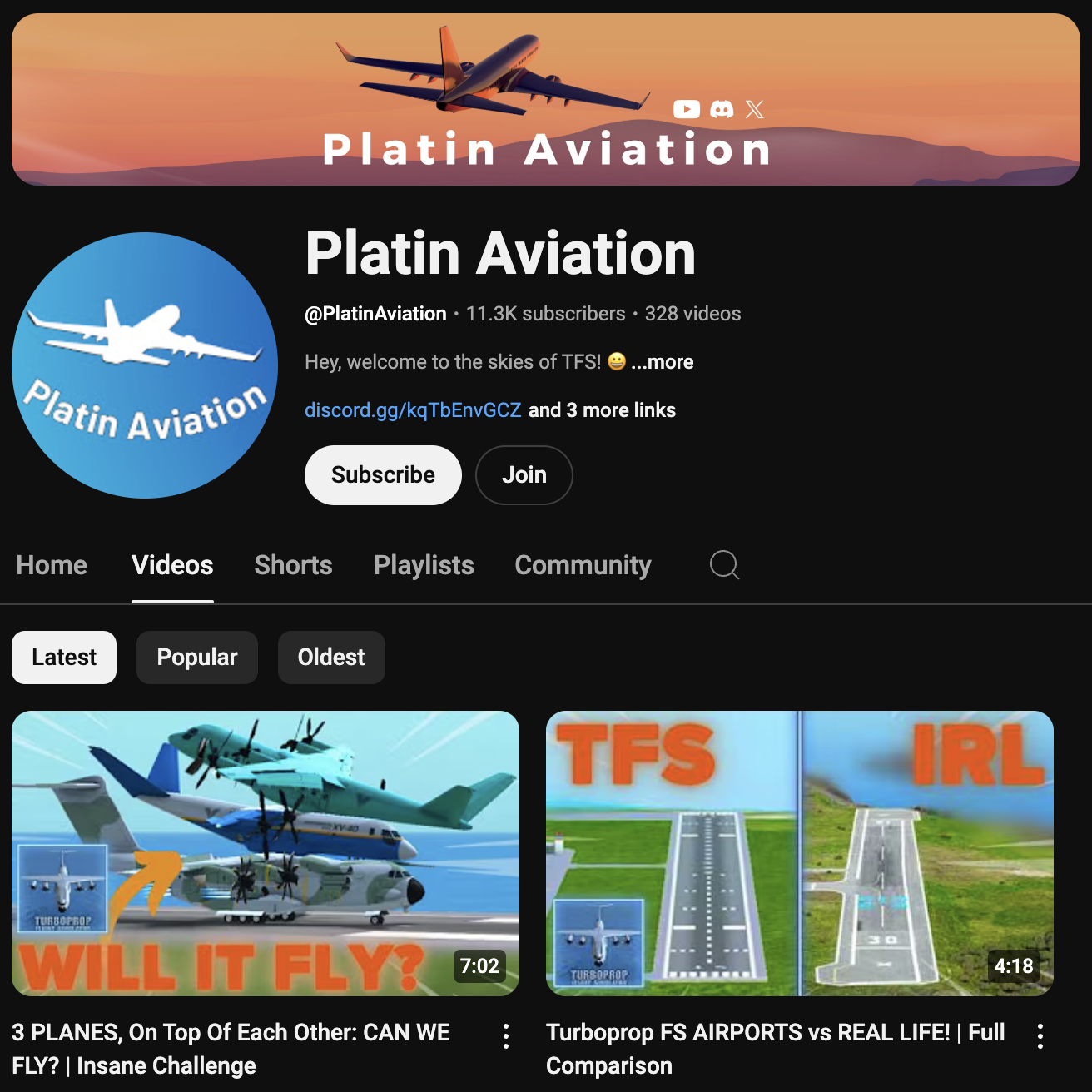Open options menu for Turboprop FS AIRPORTS video
Image resolution: width=1092 pixels, height=1092 pixels.
(x=1040, y=1036)
